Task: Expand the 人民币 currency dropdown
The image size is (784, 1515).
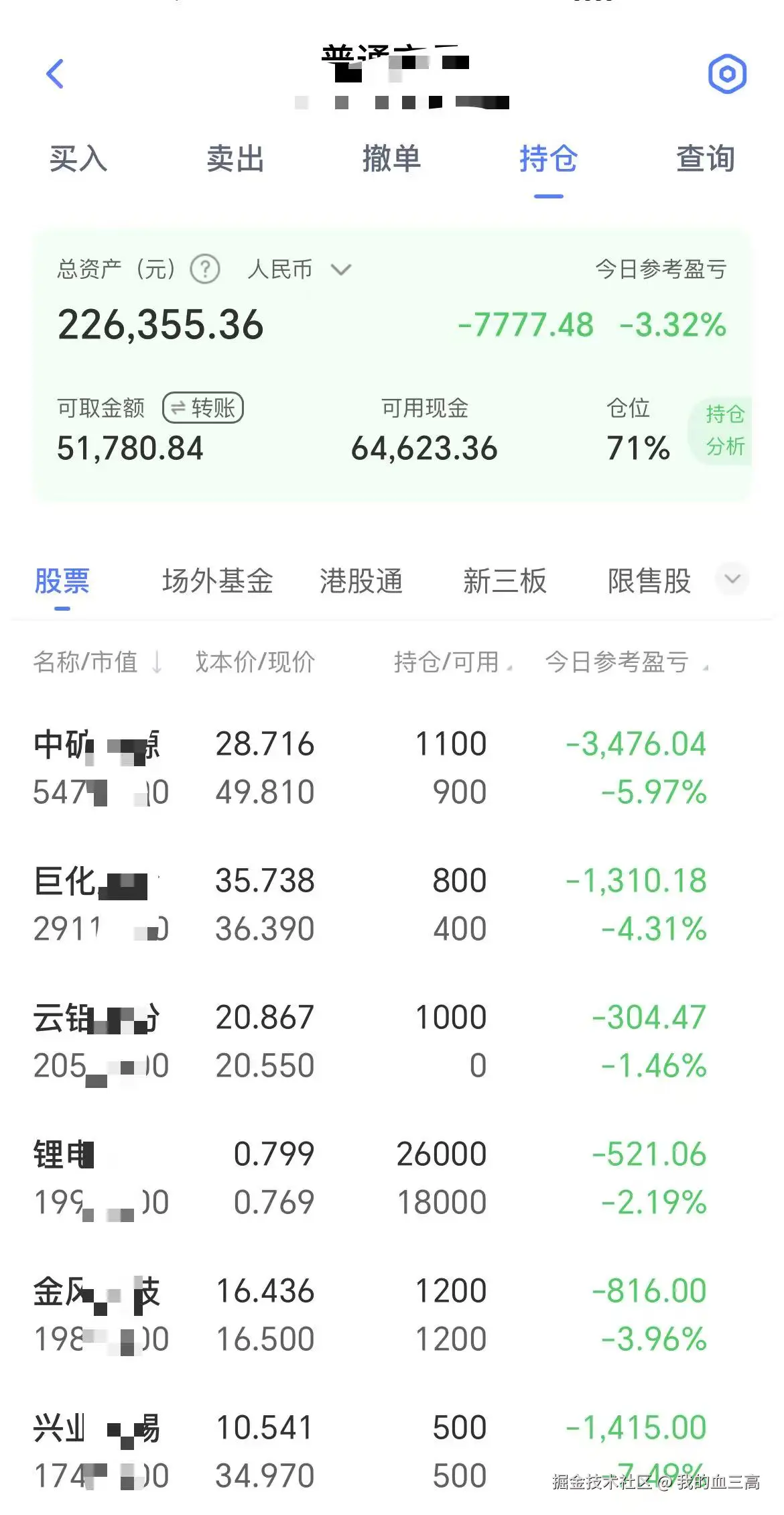Action: (296, 269)
